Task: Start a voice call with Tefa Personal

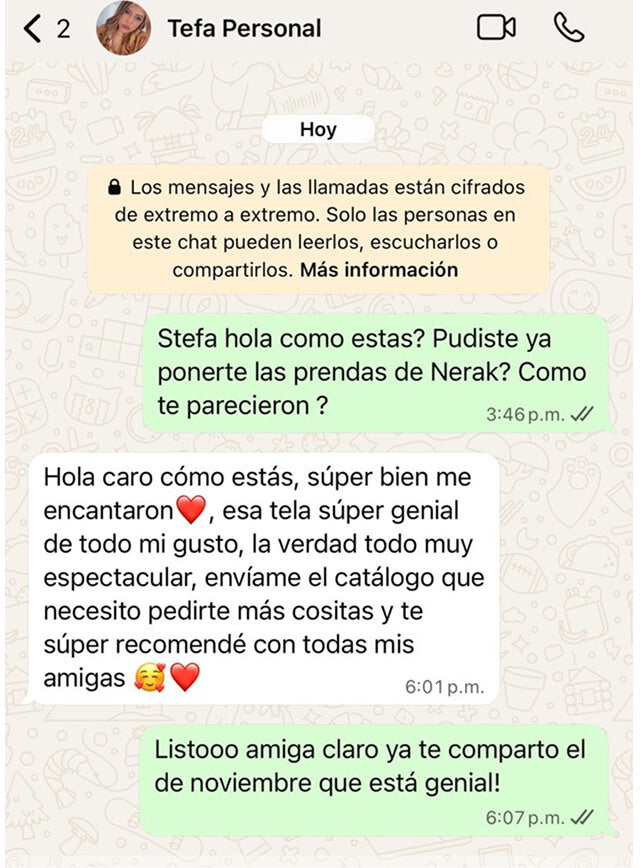Action: click(x=569, y=28)
